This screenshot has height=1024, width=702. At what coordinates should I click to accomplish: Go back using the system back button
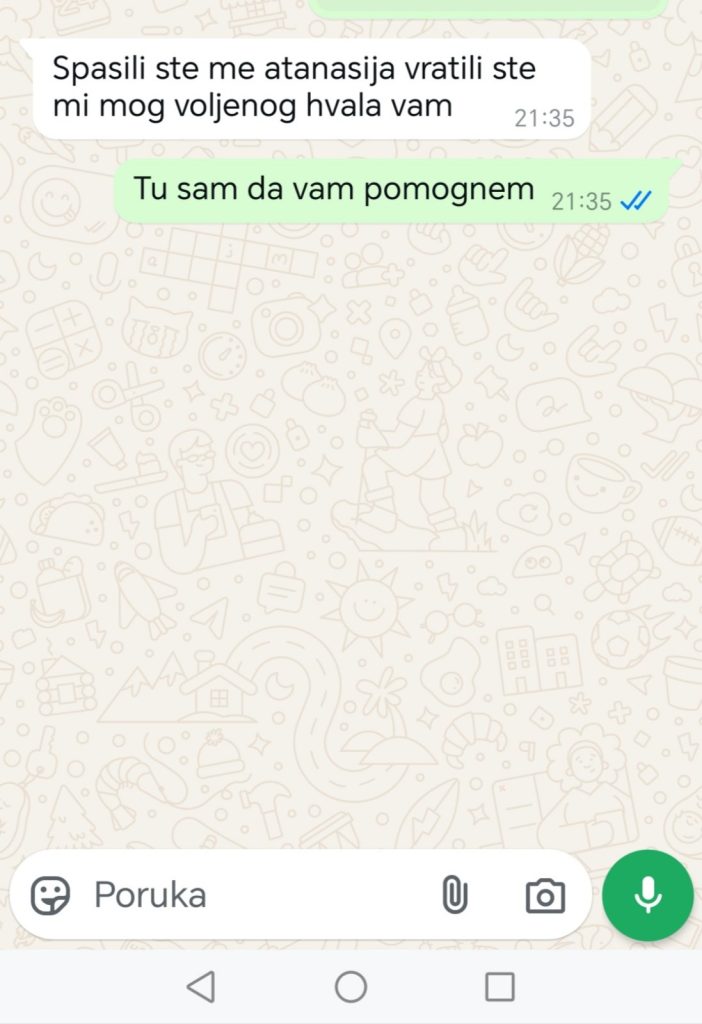tap(201, 987)
